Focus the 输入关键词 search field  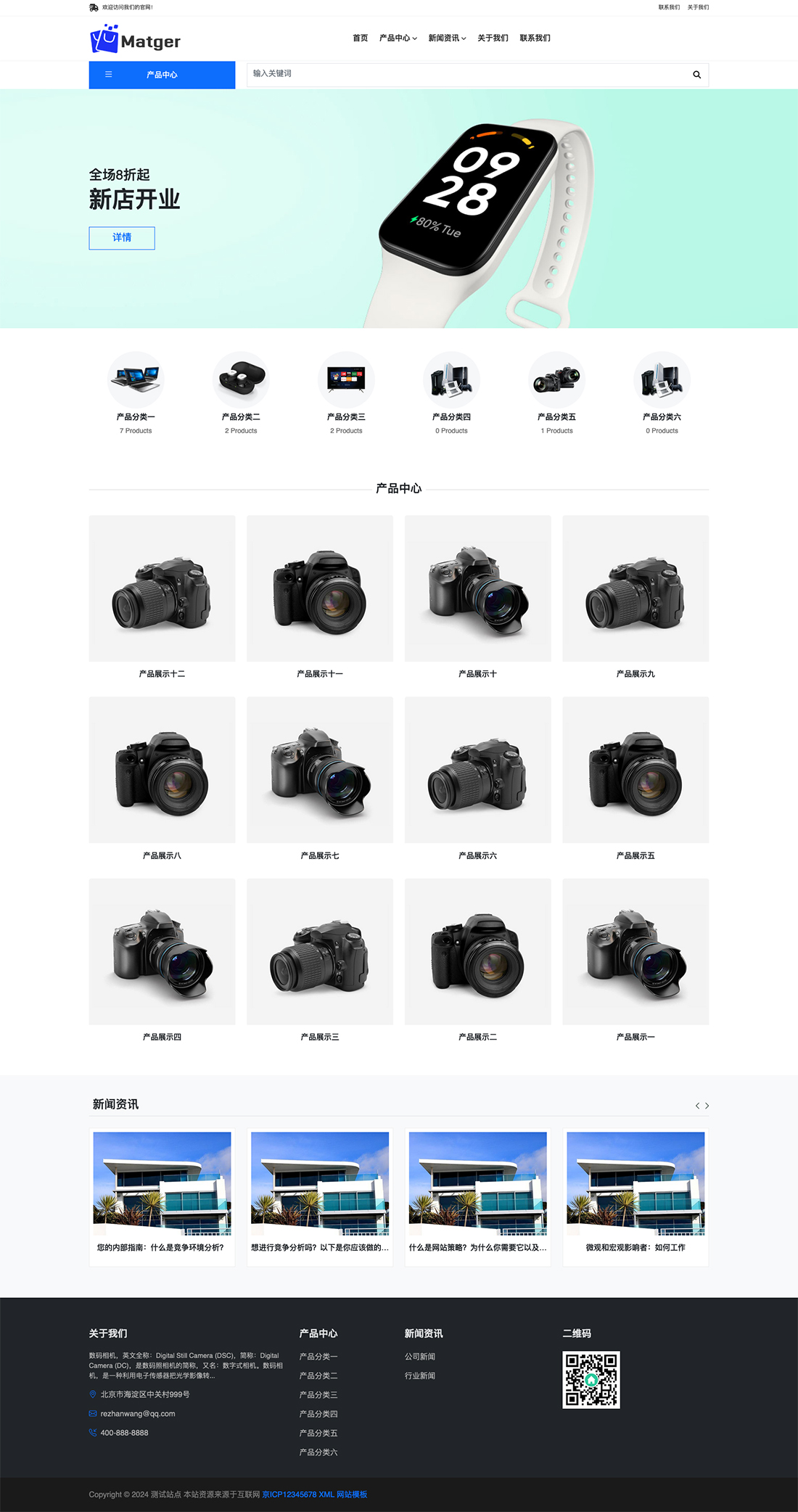pos(464,74)
